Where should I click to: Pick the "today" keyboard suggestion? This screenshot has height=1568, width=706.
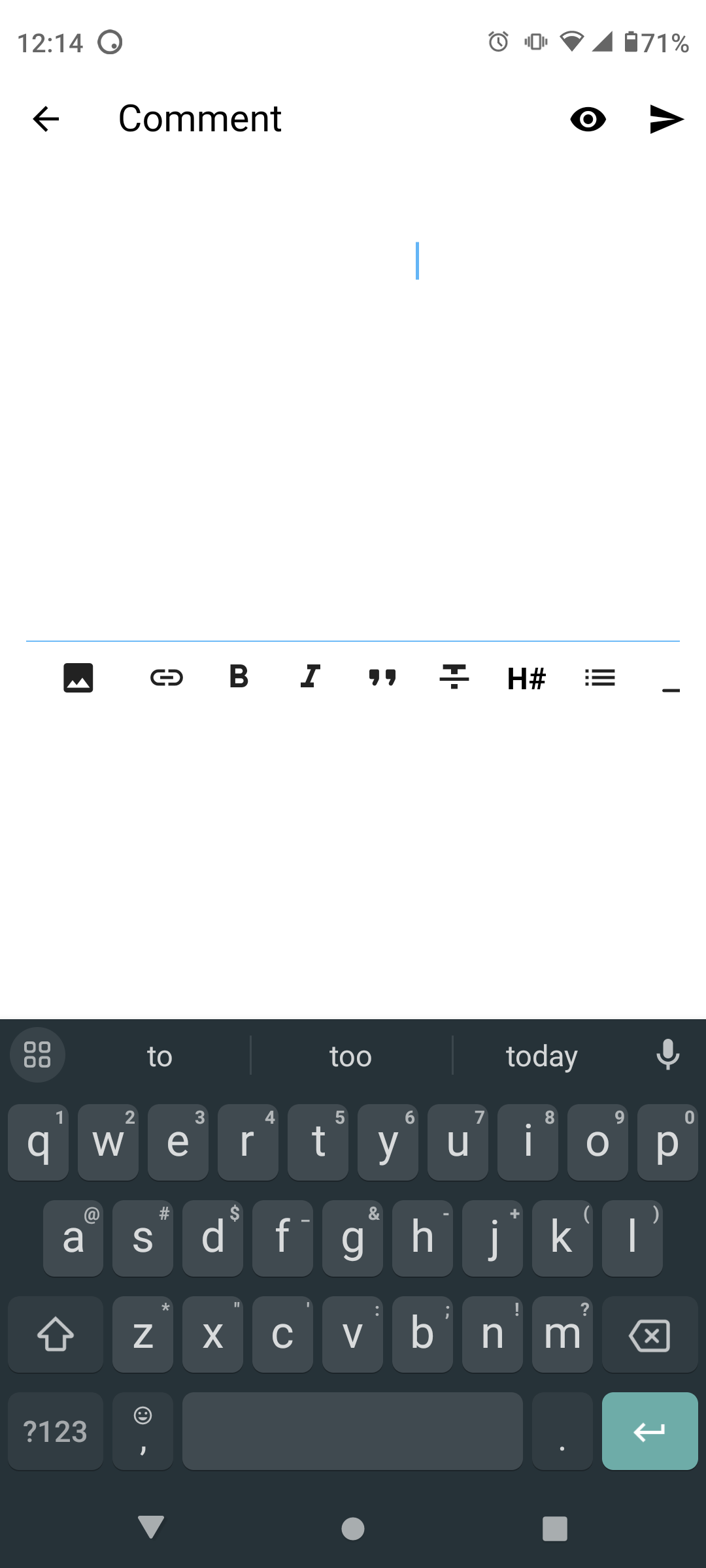(x=542, y=1056)
